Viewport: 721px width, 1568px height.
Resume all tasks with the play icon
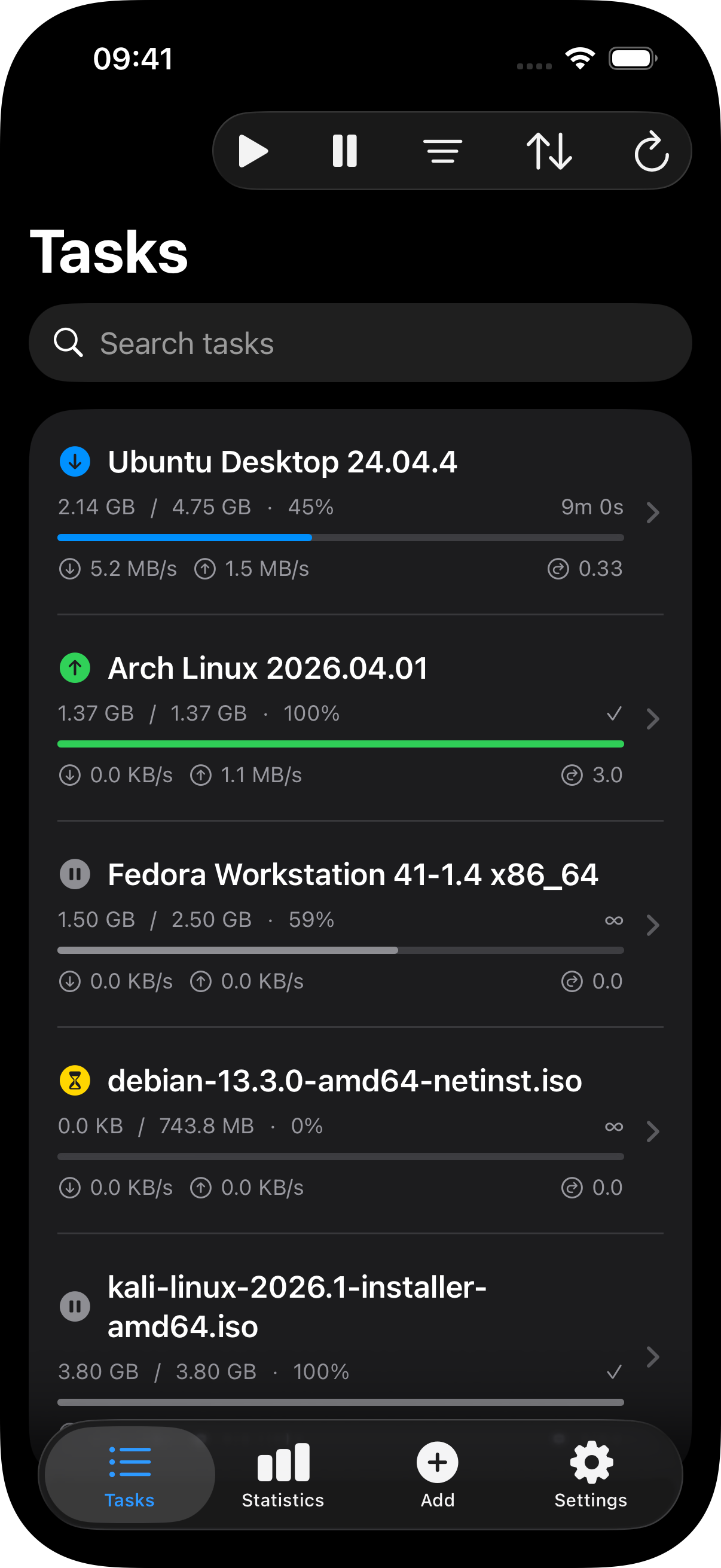[253, 150]
